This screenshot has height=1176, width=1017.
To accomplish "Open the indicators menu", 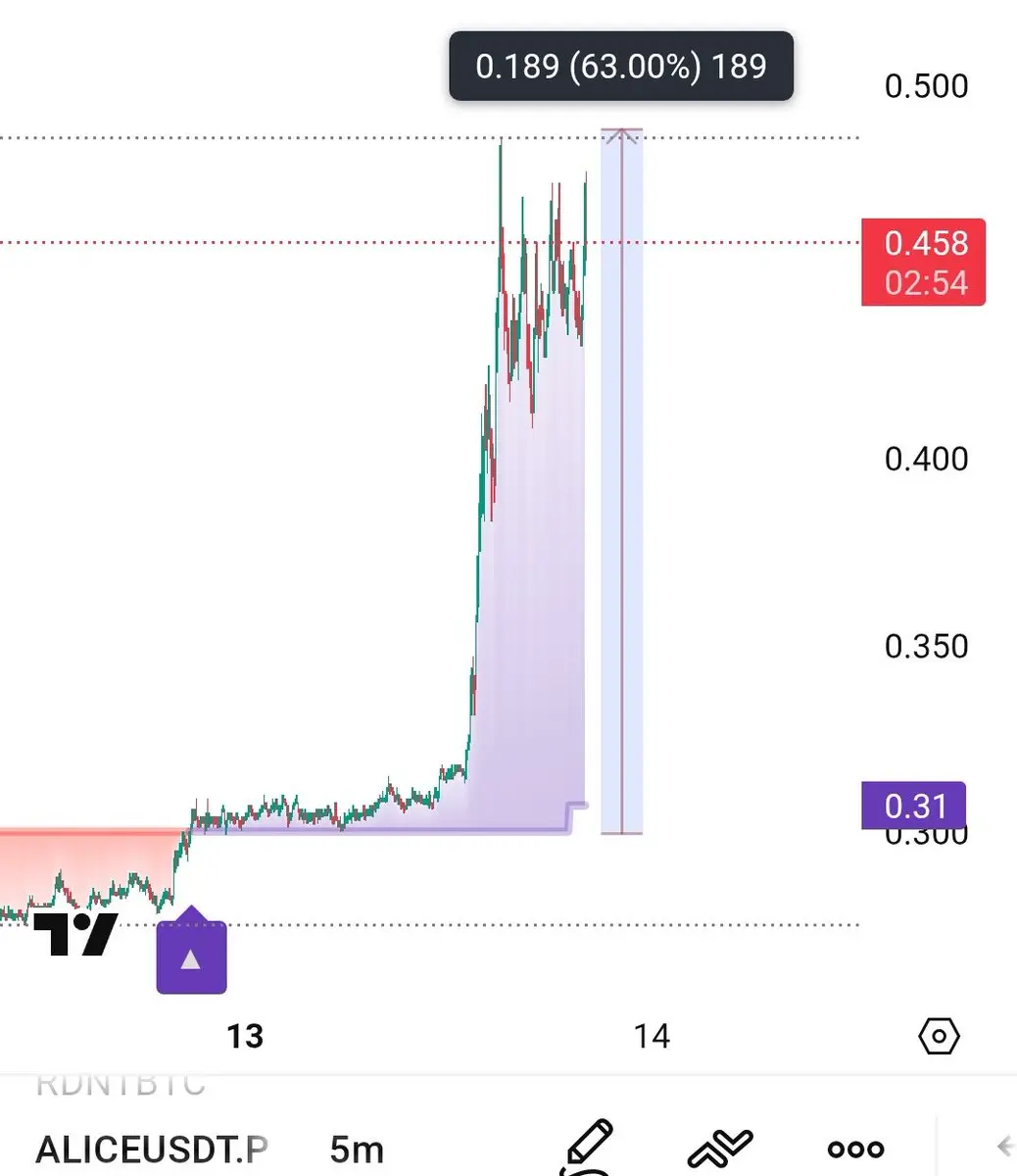I will click(720, 1148).
